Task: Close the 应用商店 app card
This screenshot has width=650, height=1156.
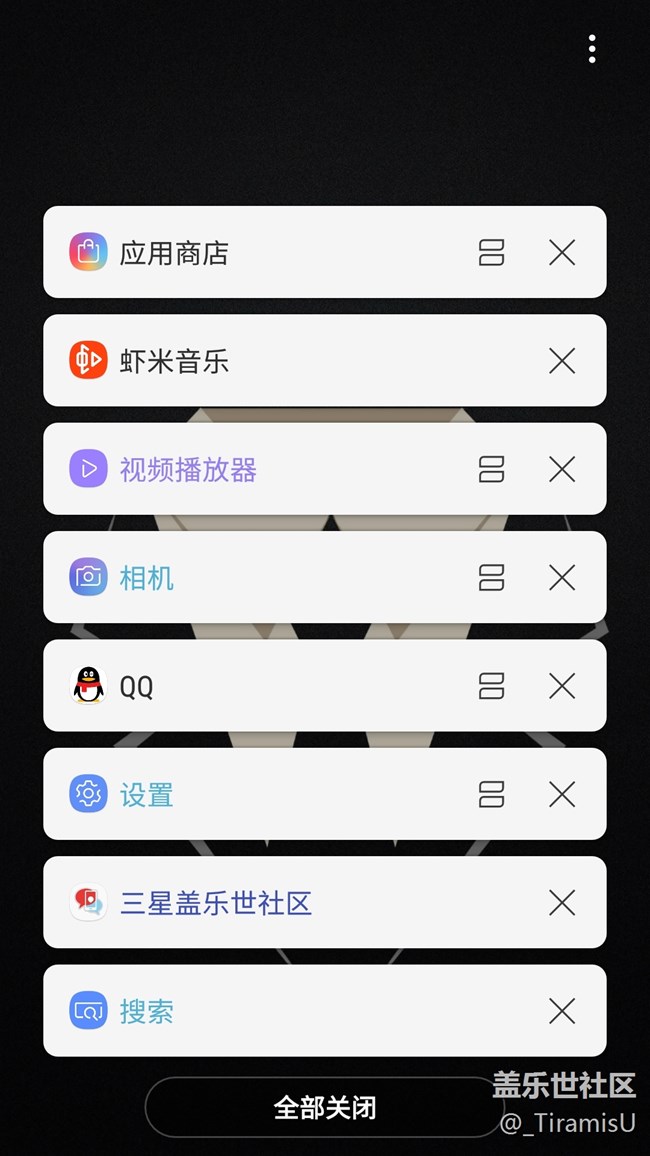Action: coord(562,252)
